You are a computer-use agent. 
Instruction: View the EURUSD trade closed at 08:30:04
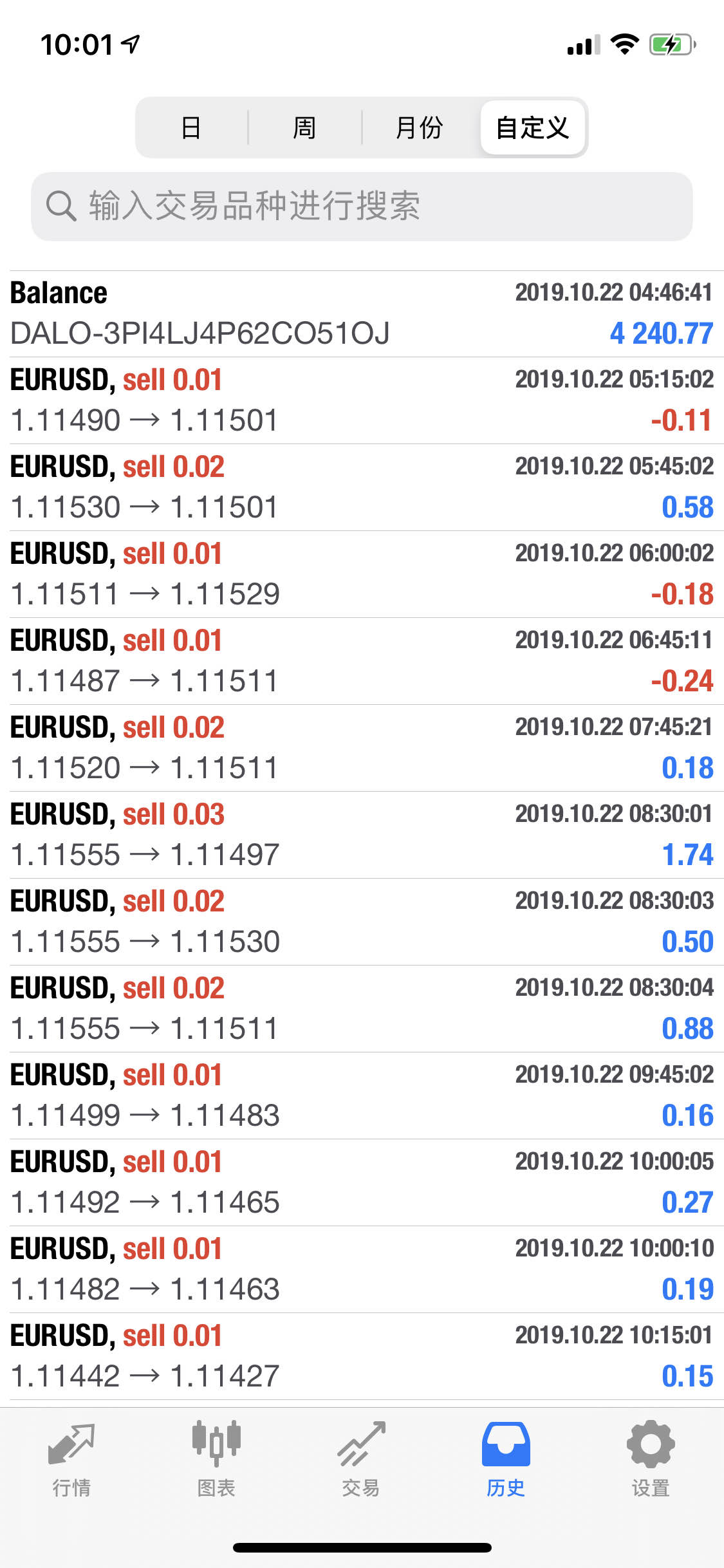pyautogui.click(x=362, y=1009)
